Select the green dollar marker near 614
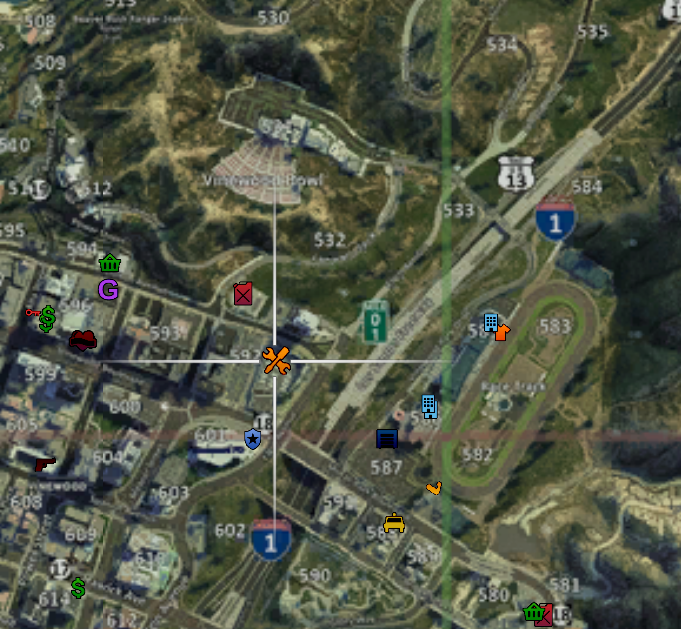This screenshot has width=681, height=629. 78,588
